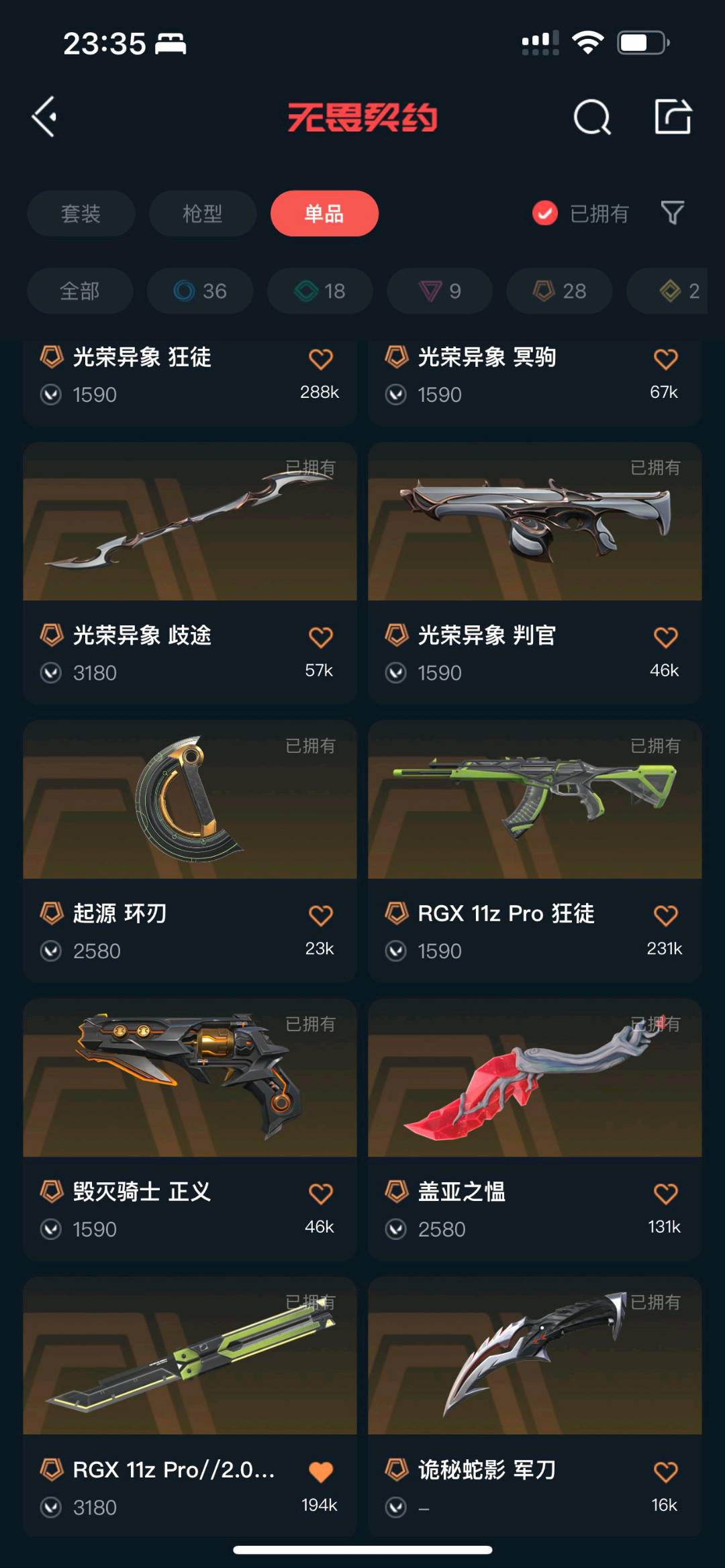
Task: Select the 单品 tab
Action: 324,213
